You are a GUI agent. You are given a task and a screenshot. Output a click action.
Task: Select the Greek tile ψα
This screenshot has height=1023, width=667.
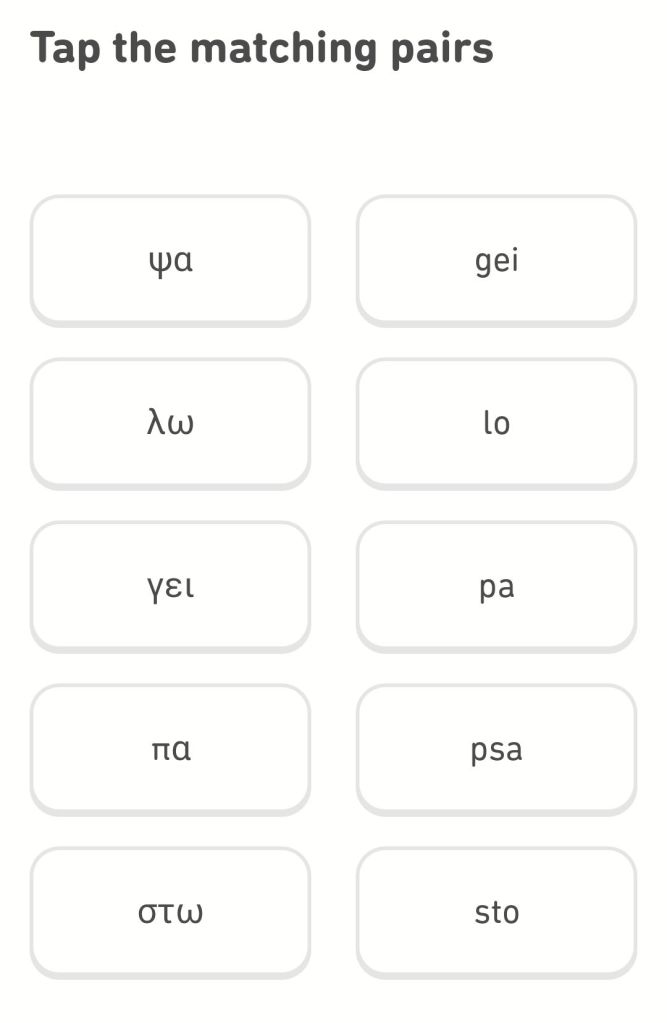pos(170,261)
